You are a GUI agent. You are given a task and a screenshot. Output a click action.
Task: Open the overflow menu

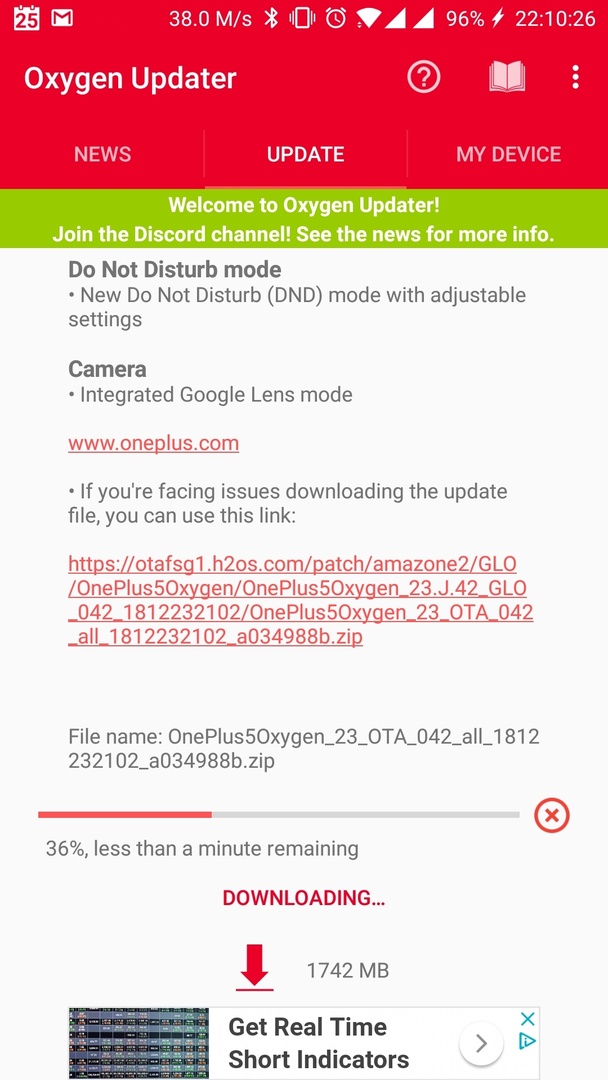click(x=575, y=77)
